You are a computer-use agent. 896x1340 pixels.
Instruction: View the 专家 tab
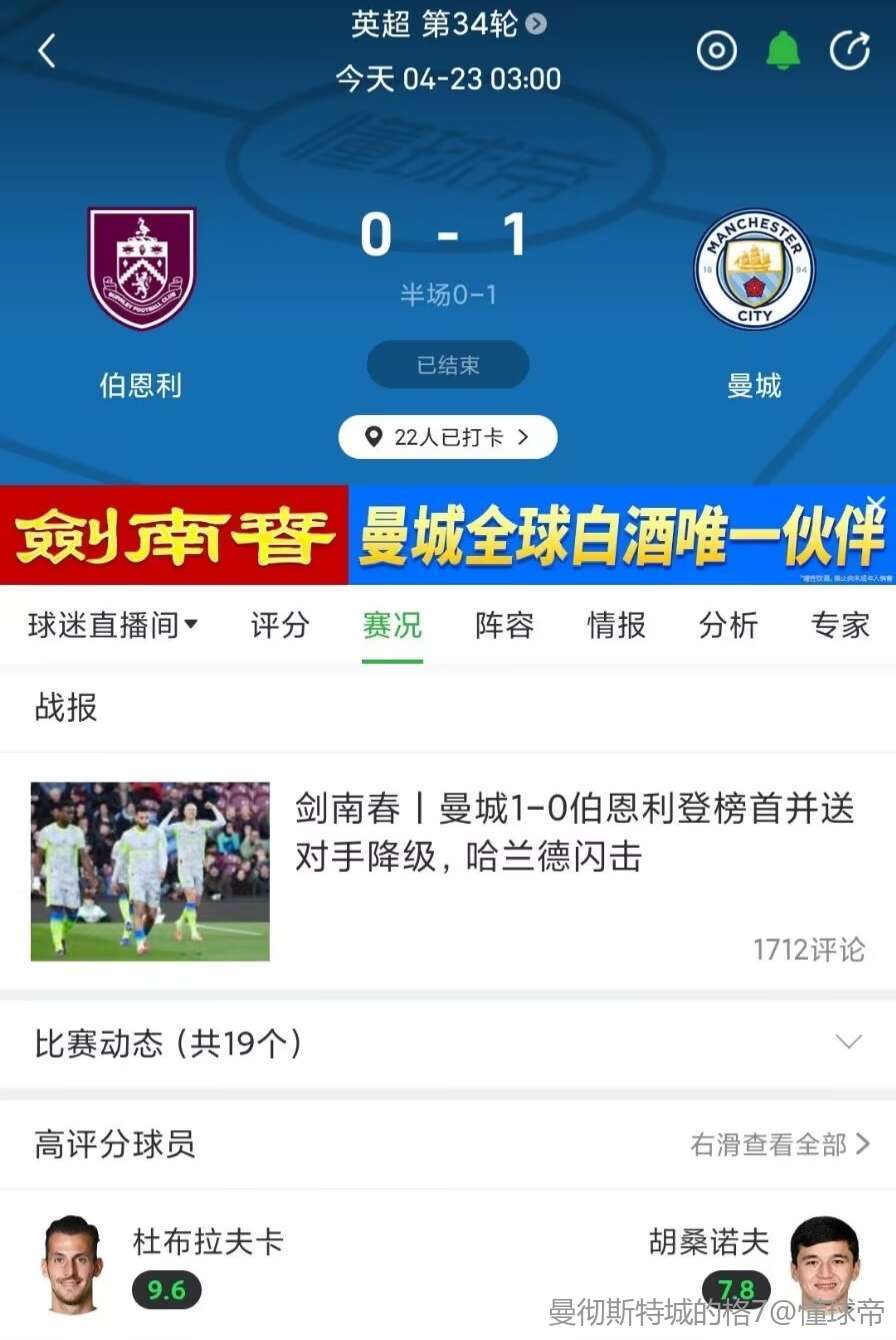[x=840, y=626]
